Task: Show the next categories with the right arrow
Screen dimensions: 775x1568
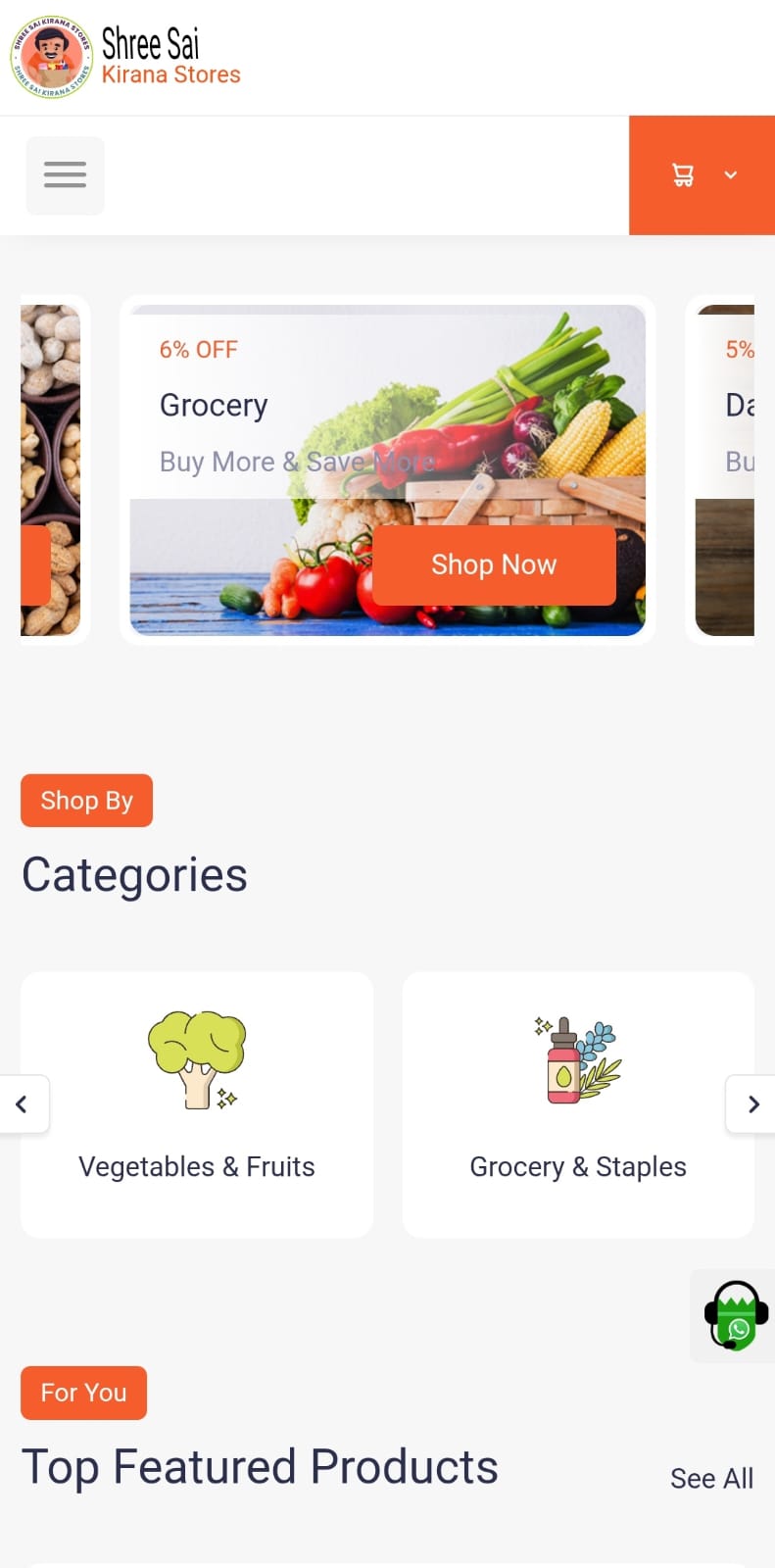Action: pyautogui.click(x=752, y=1104)
